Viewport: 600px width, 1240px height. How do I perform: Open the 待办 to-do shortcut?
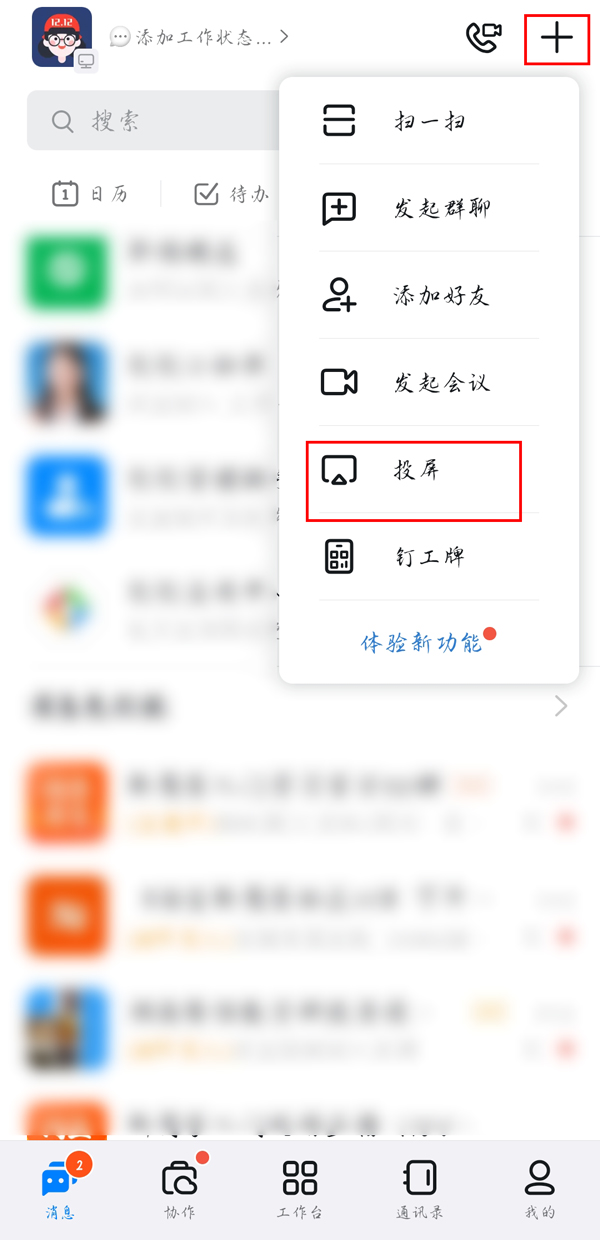click(x=232, y=194)
